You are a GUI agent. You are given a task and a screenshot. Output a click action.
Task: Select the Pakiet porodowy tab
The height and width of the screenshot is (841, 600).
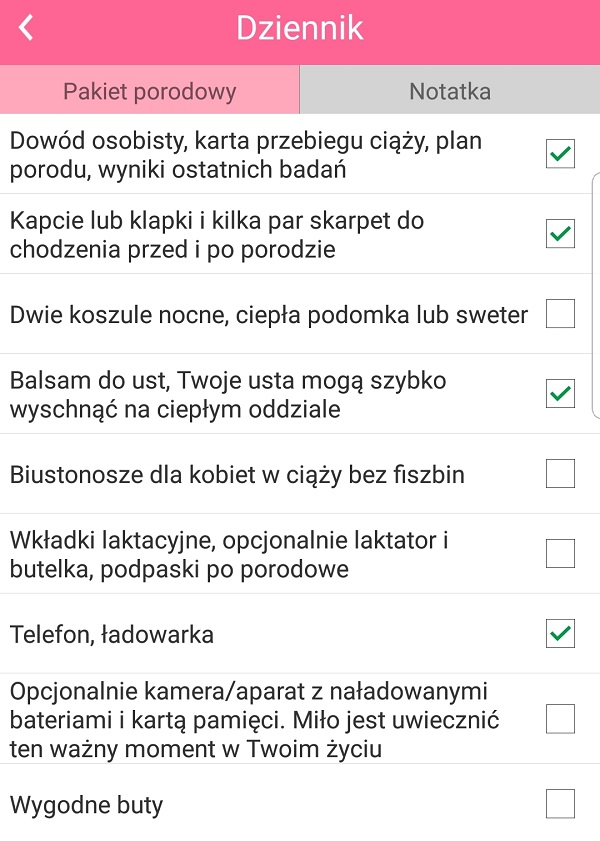150,92
